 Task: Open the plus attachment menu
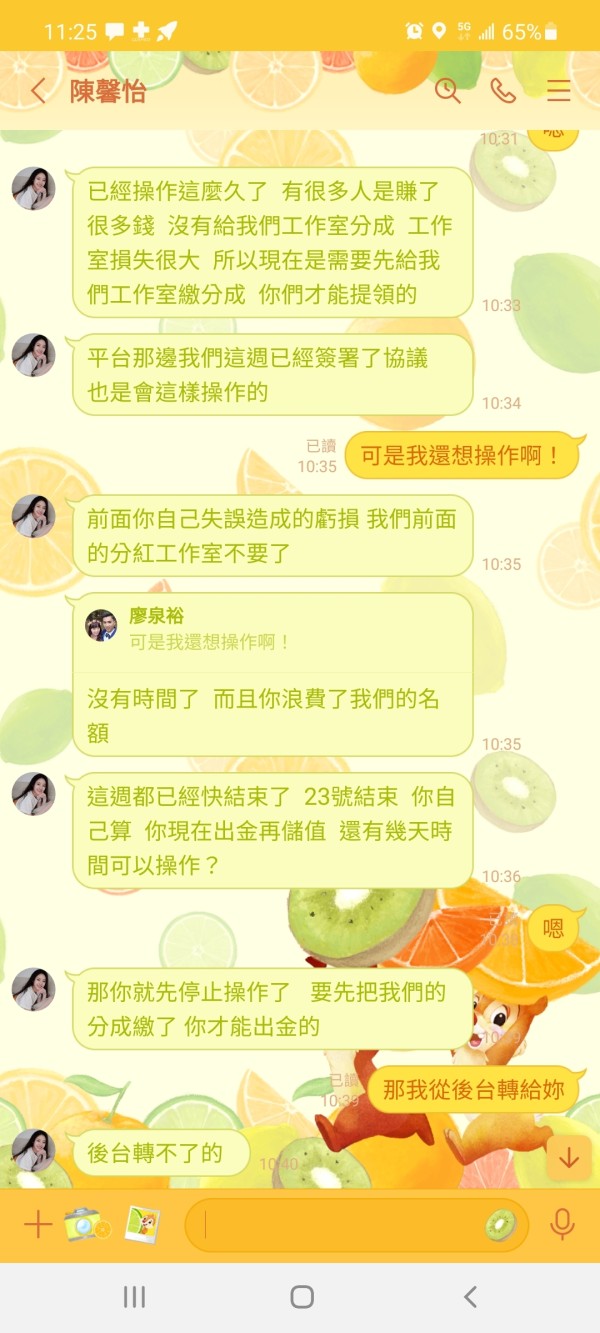(37, 1224)
